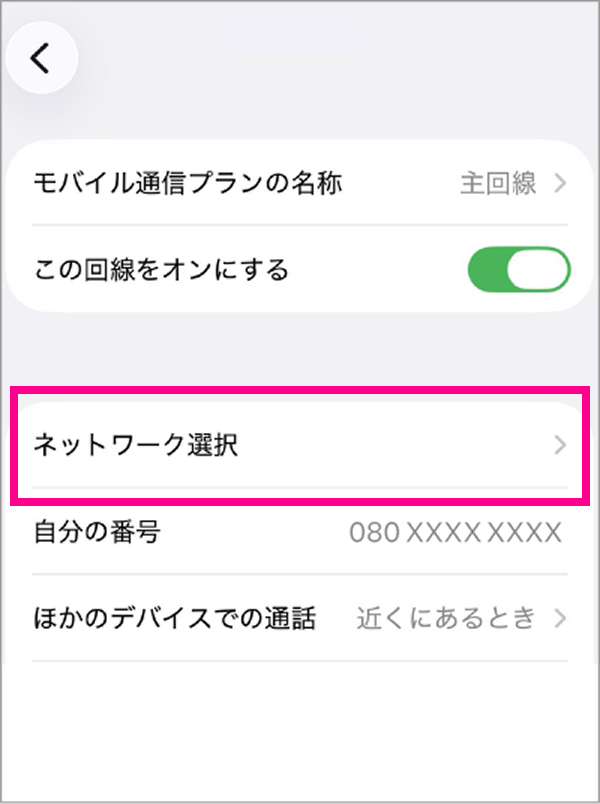
Task: Open ほかのデバイスでの通話 options
Action: pyautogui.click(x=300, y=618)
